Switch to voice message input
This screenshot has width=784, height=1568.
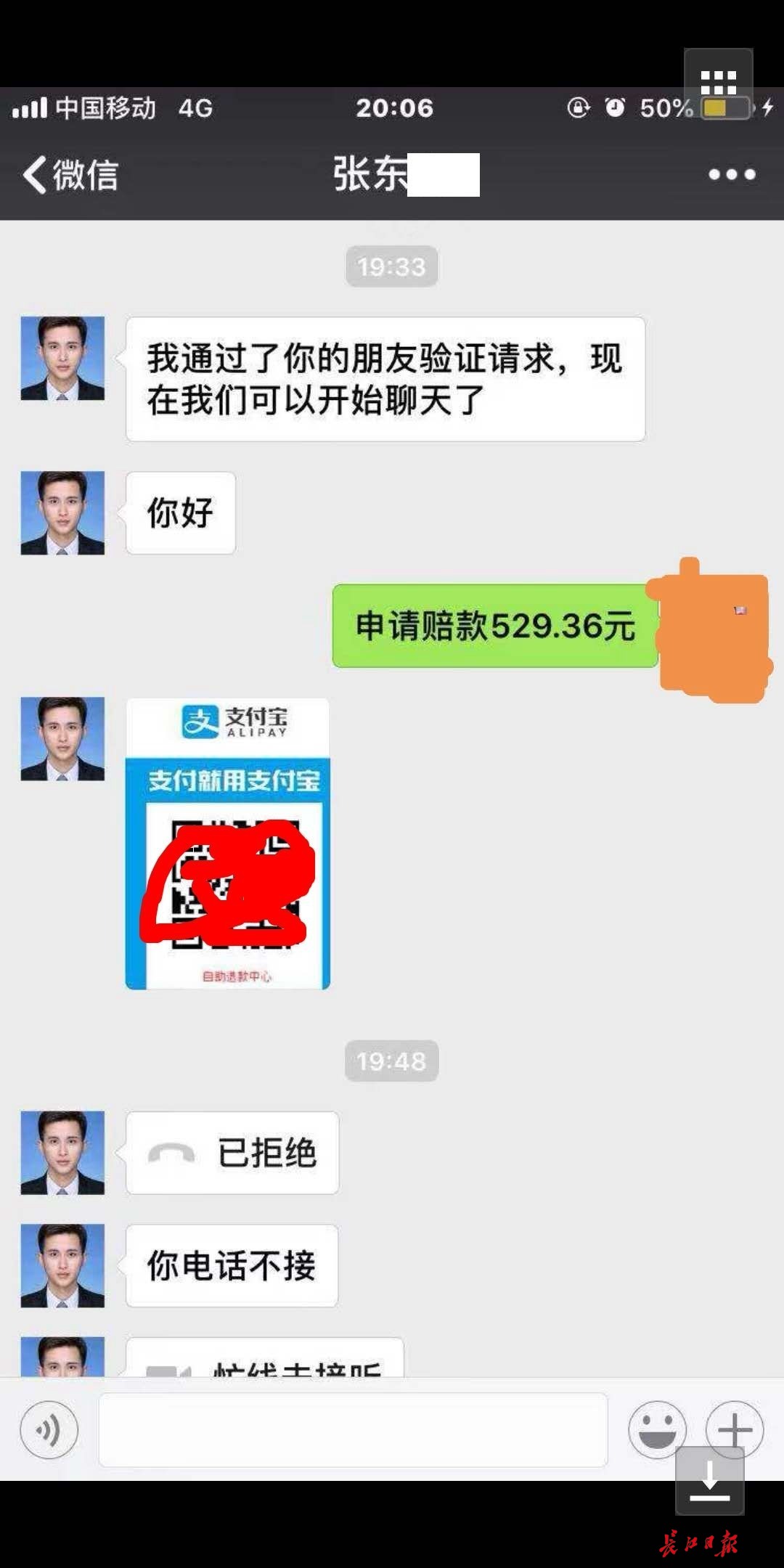tap(49, 1430)
